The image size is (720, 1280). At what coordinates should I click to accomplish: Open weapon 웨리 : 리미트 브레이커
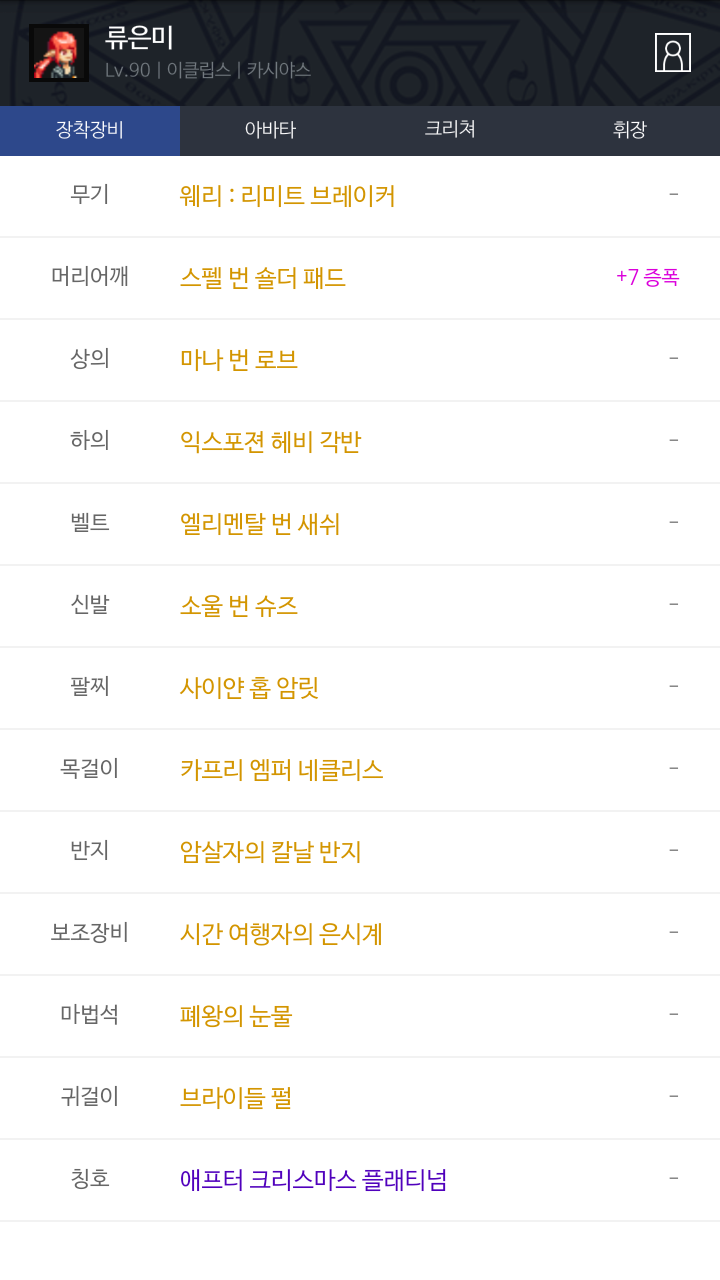point(288,196)
